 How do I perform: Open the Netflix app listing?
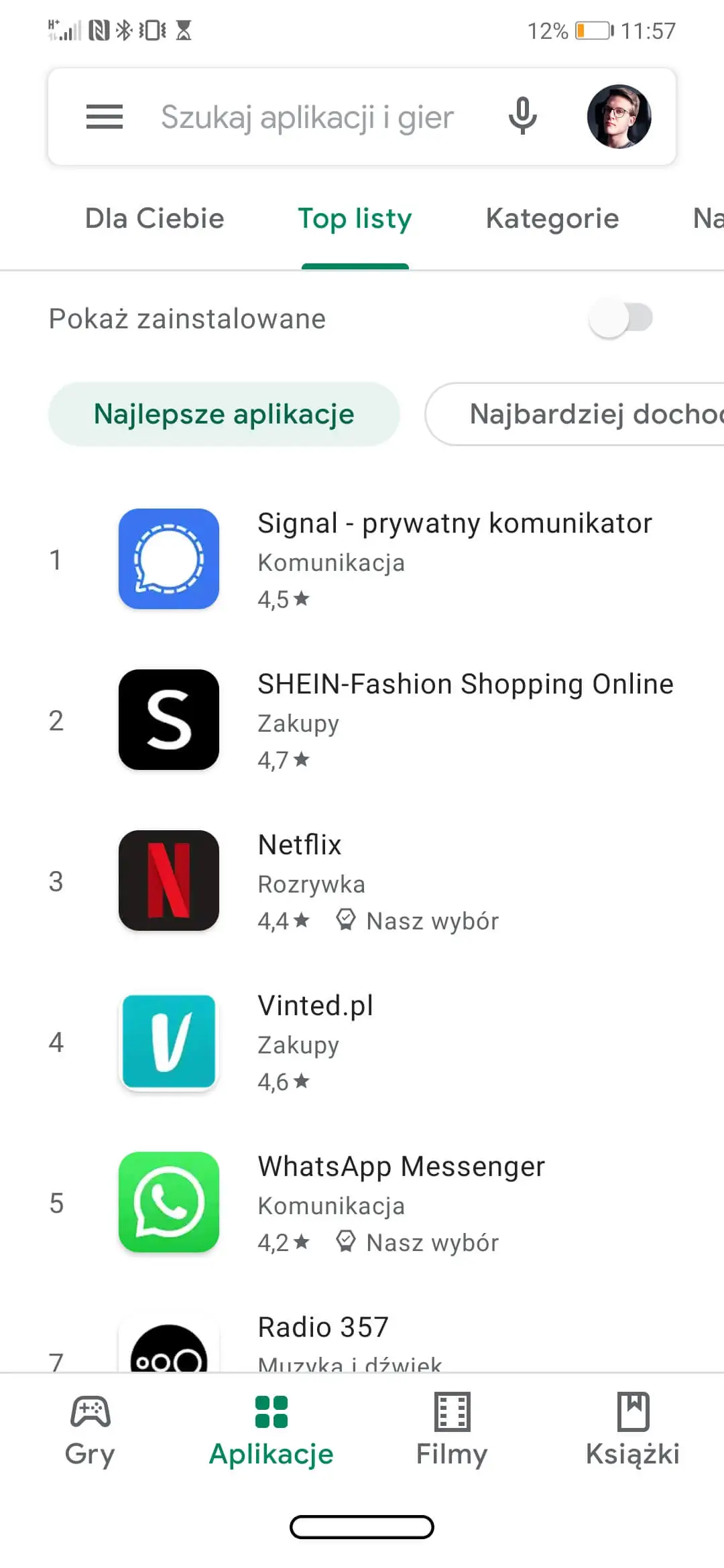pos(402,880)
